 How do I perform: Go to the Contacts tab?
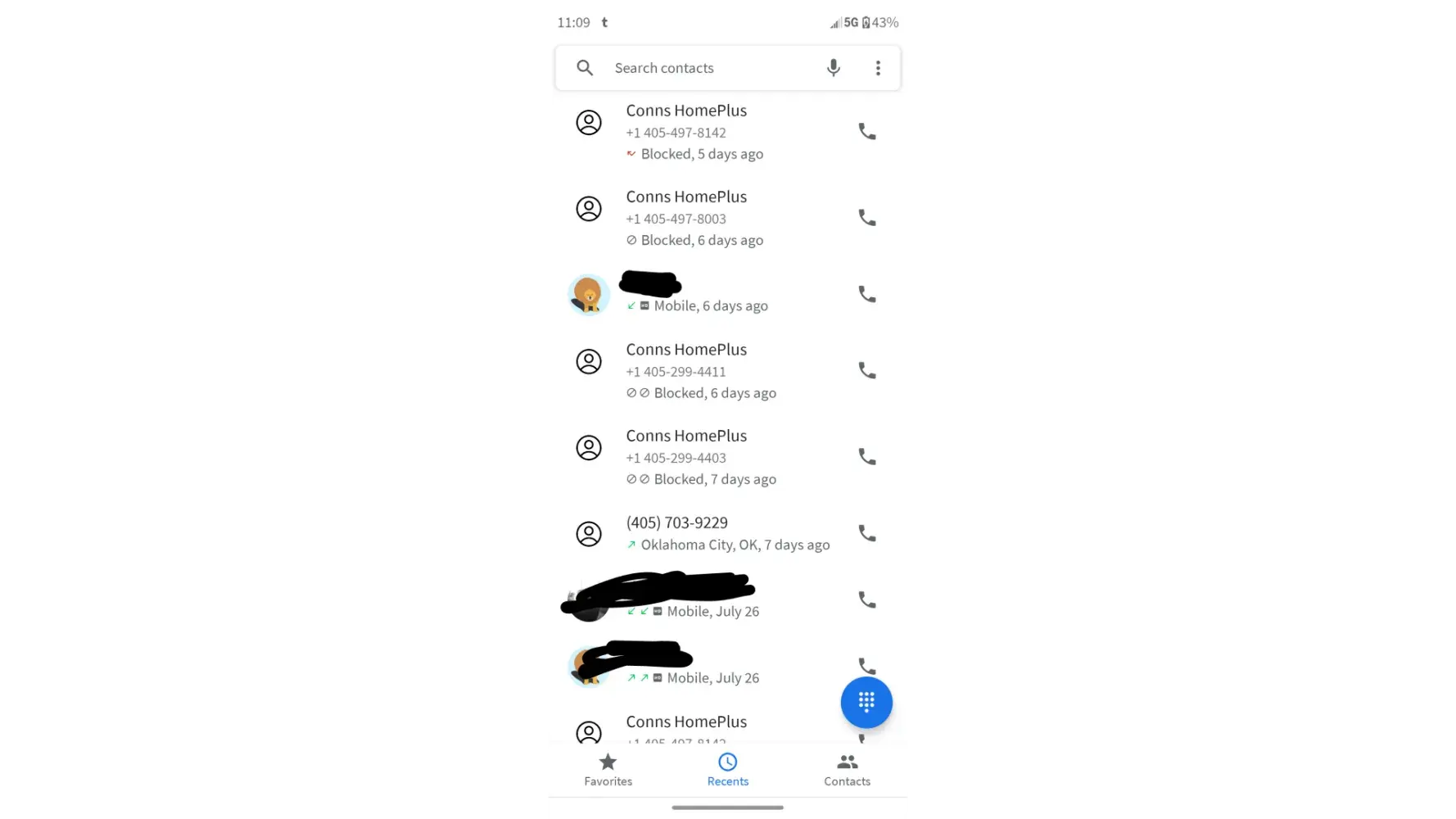click(847, 770)
